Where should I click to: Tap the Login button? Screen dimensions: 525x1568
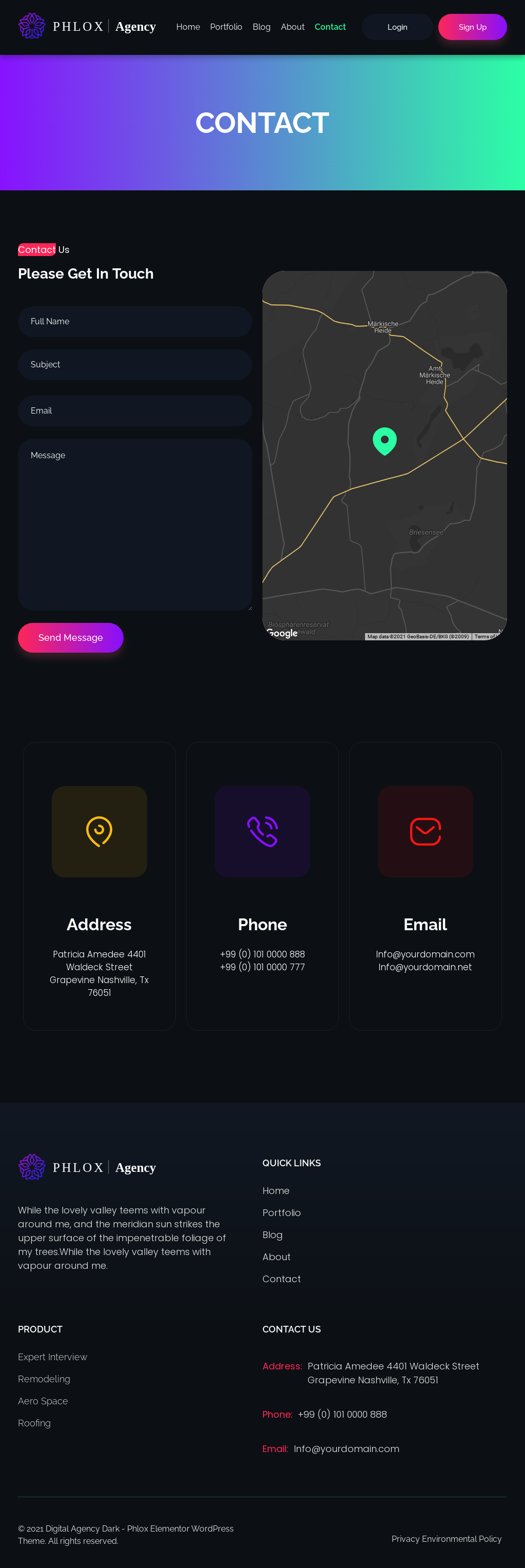[x=397, y=27]
